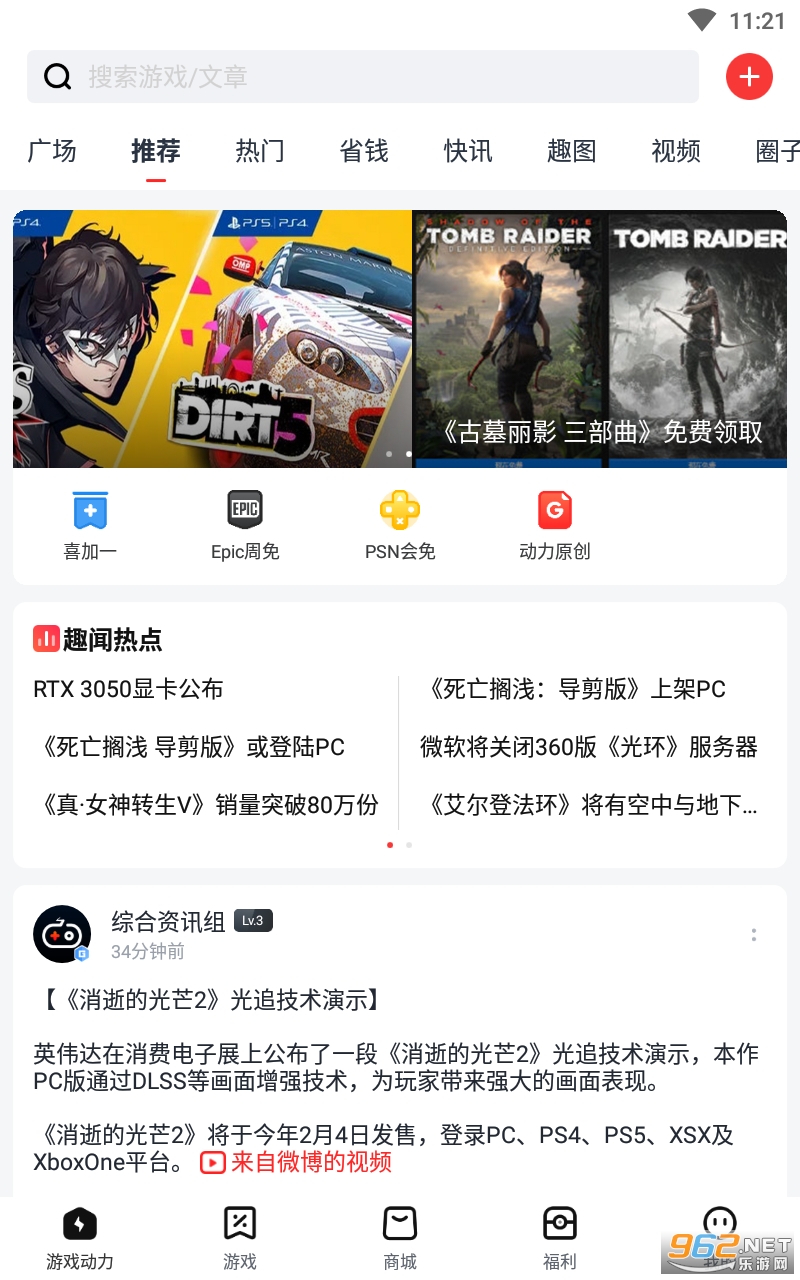This screenshot has width=800, height=1280.
Task: Open 《真·女神转生V》销量突破80万份 headline
Action: click(x=206, y=805)
